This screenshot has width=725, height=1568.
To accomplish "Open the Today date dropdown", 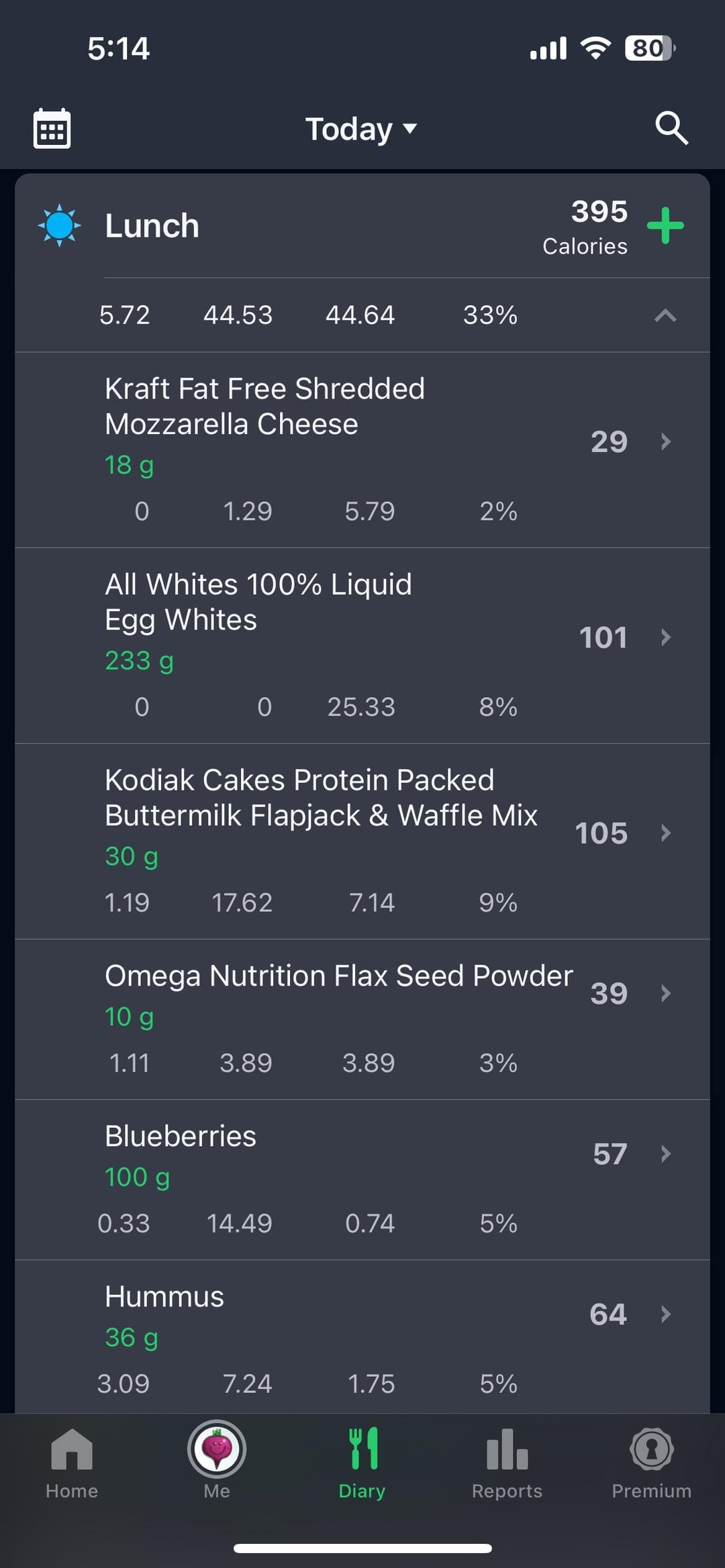I will (x=361, y=129).
